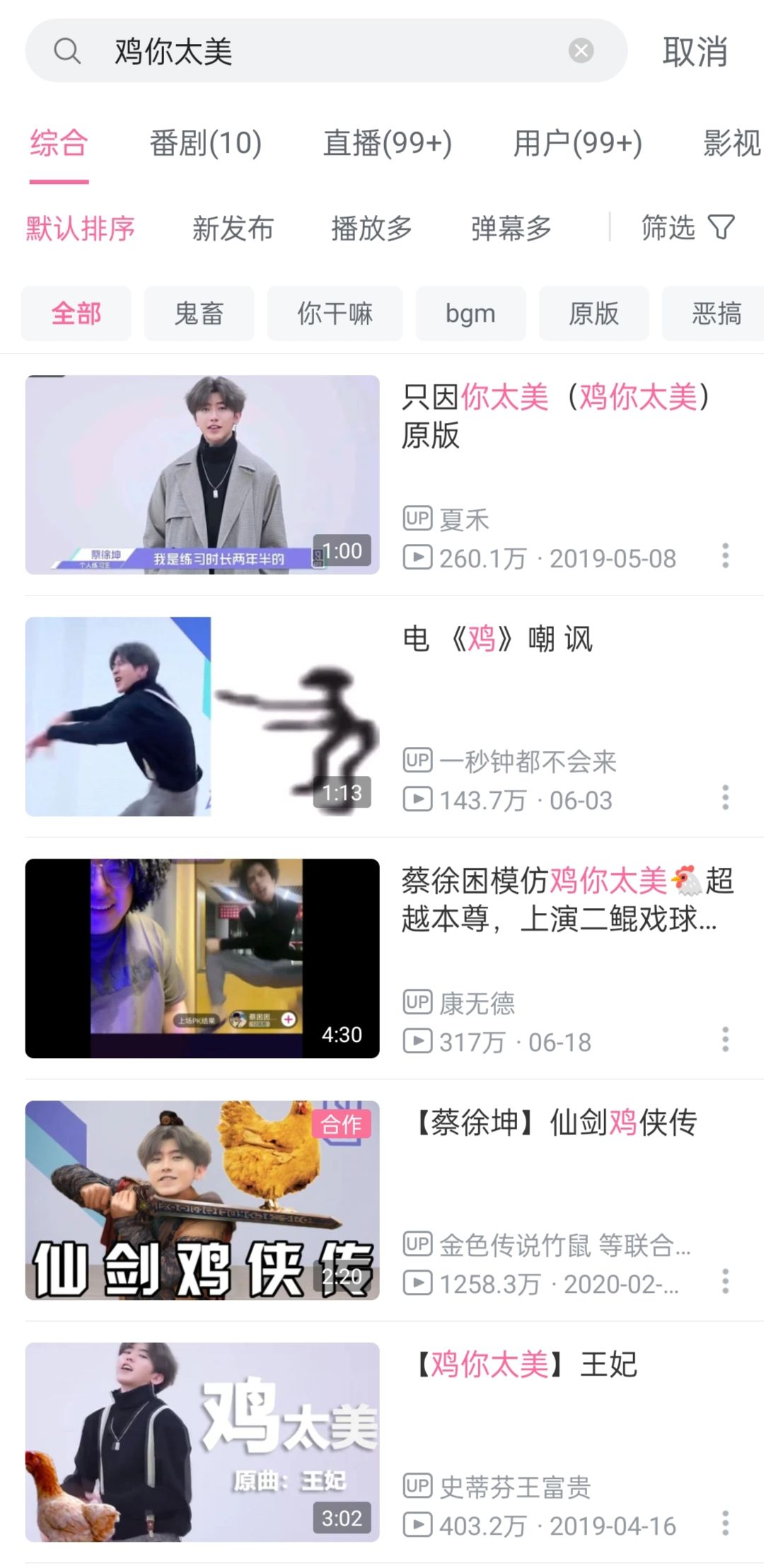Screen dimensions: 764x1568
Task: Click the play-count icon showing 143.7万
Action: (x=419, y=800)
